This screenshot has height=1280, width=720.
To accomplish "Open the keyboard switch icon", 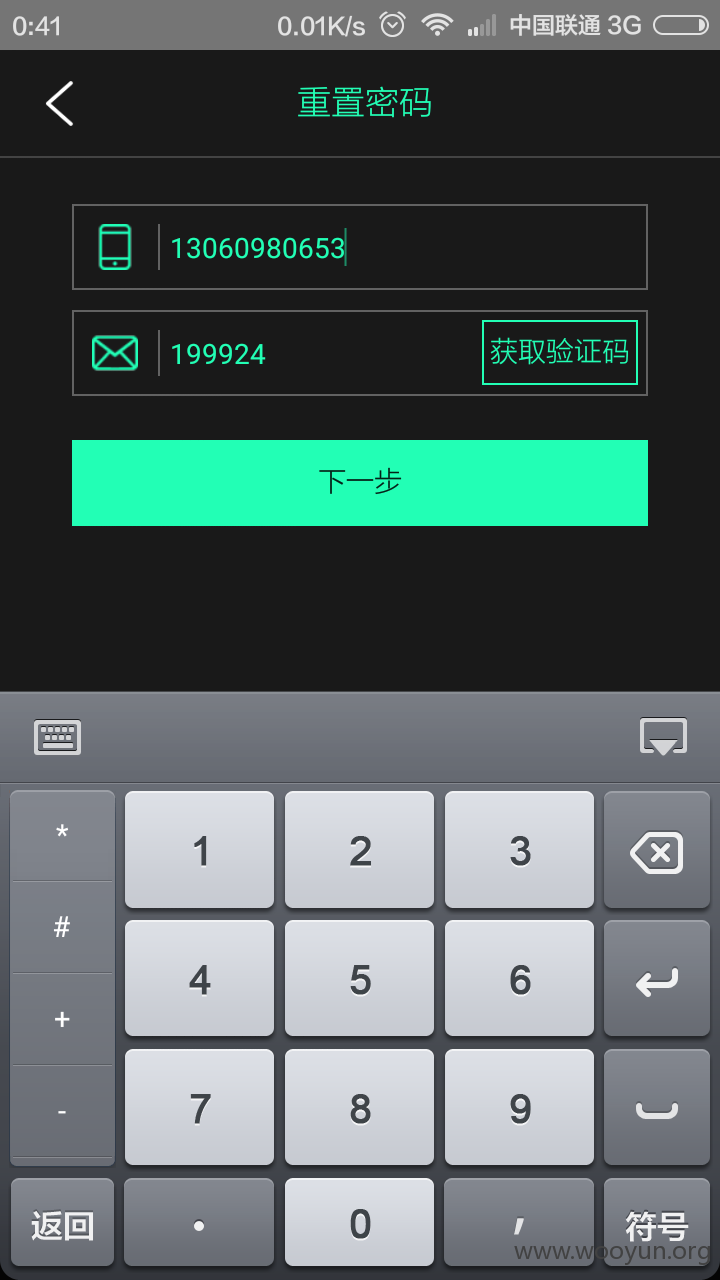I will (x=58, y=737).
